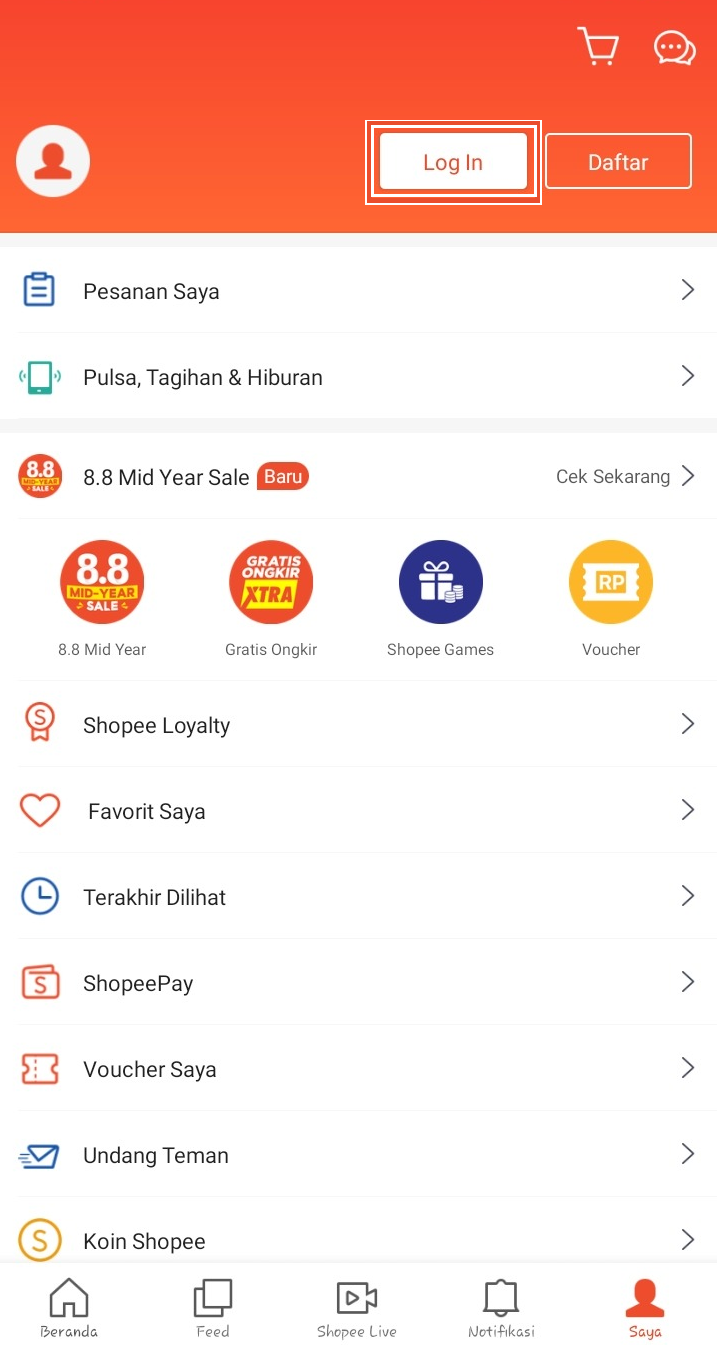Tap Cek Sekarang for 8.8 Mid Year Sale

pos(624,477)
